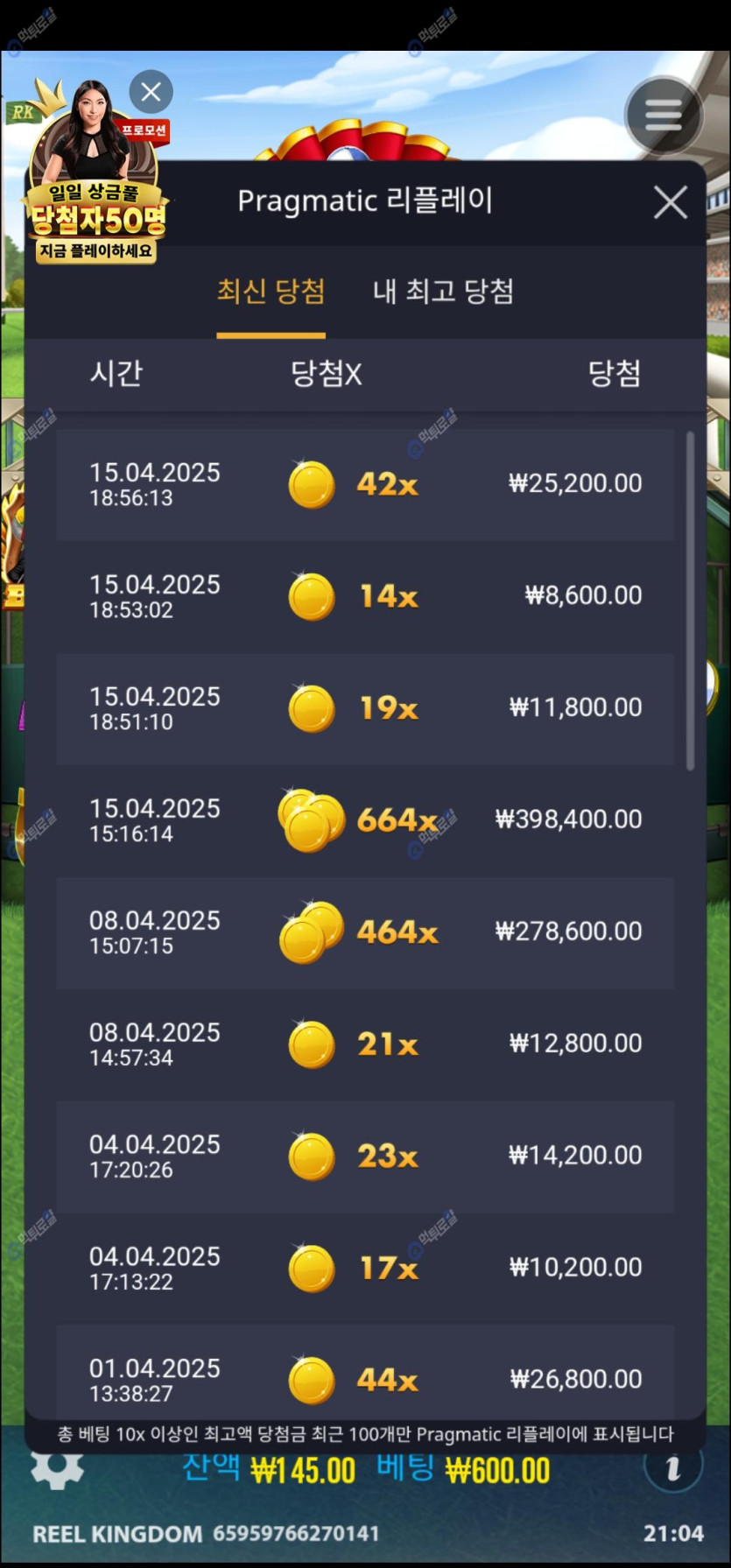Close the Pragmatic 리플레이 dialog
Viewport: 731px width, 1568px height.
point(670,203)
